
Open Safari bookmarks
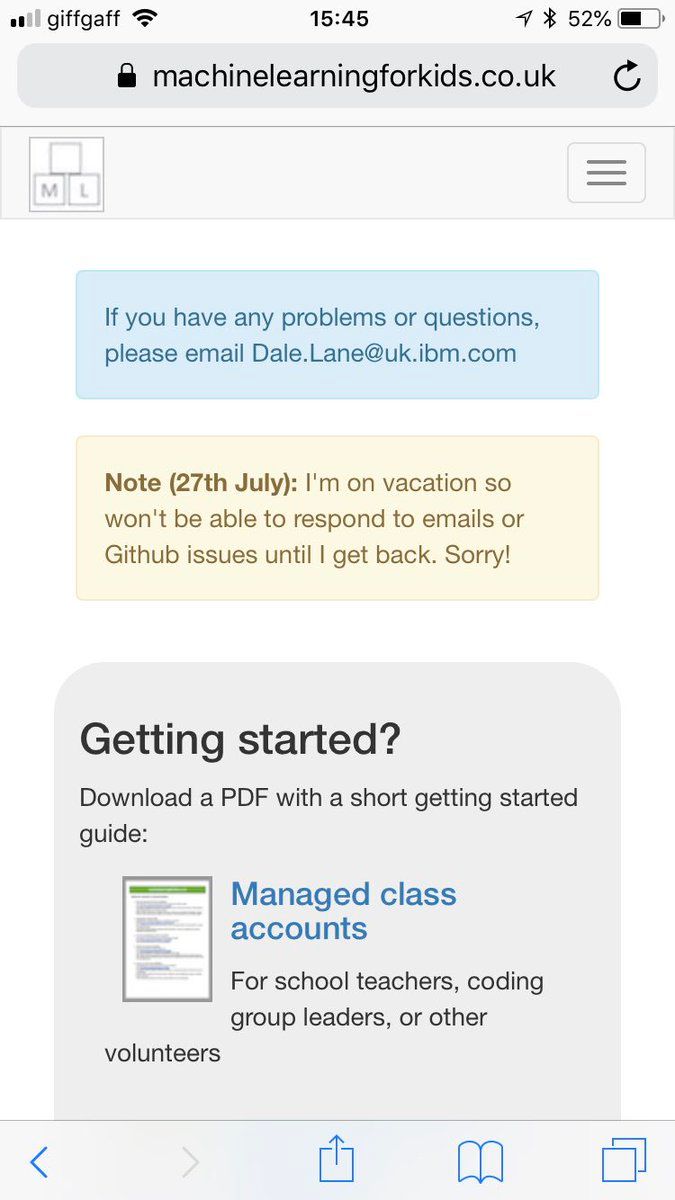pyautogui.click(x=480, y=1162)
